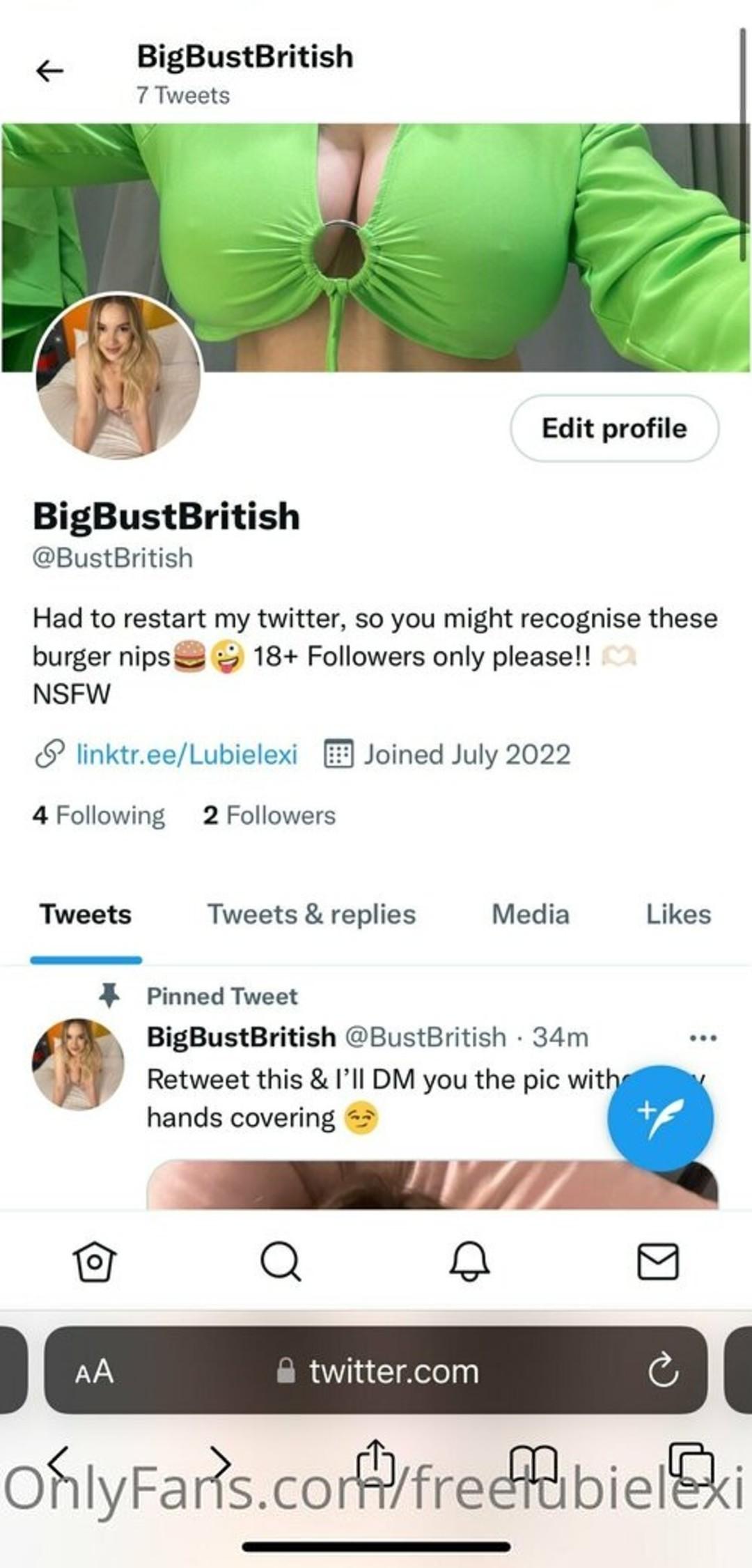View the 4 Following list

click(98, 815)
